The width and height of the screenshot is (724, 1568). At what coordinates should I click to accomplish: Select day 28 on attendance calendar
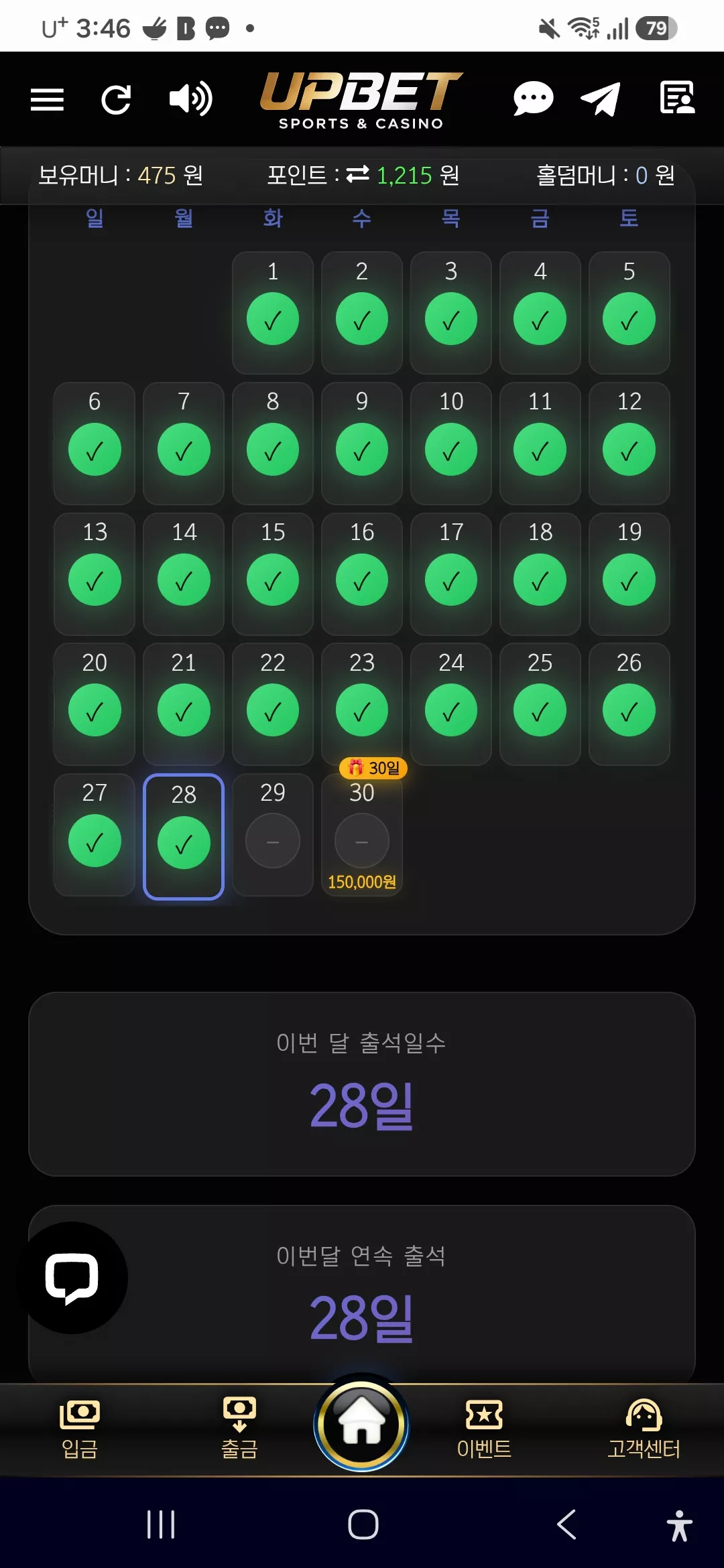[184, 836]
